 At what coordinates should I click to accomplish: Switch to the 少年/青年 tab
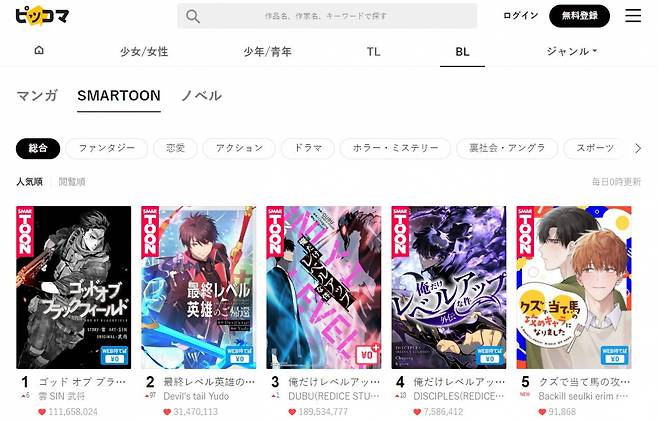[267, 51]
